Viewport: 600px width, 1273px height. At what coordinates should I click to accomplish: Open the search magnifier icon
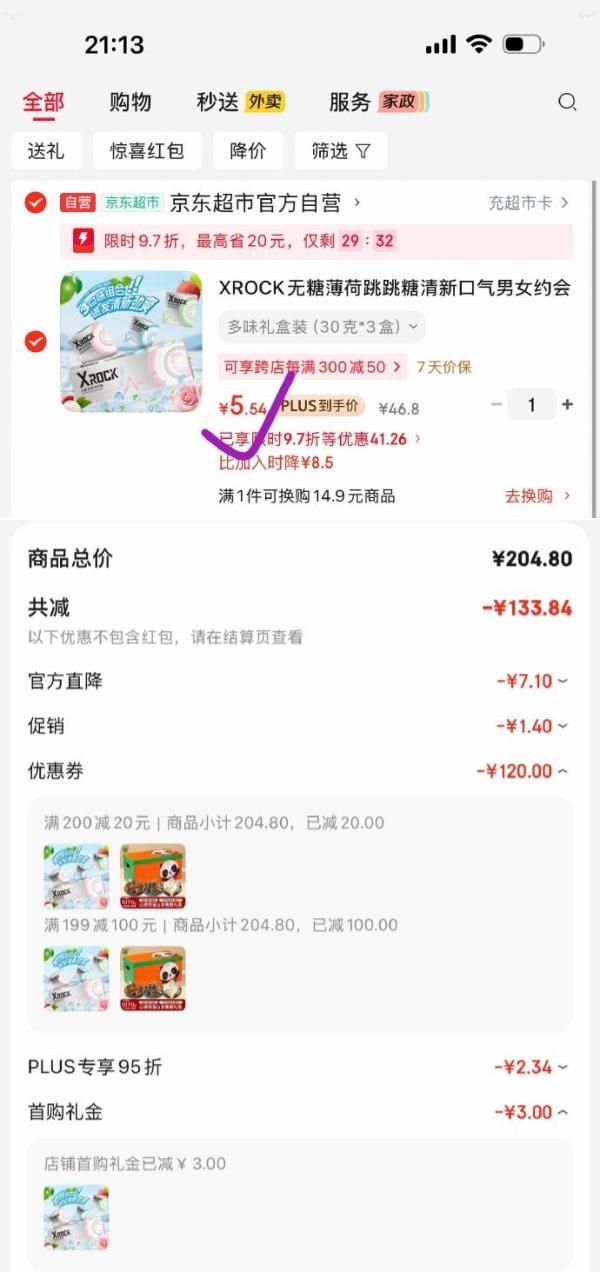[567, 102]
